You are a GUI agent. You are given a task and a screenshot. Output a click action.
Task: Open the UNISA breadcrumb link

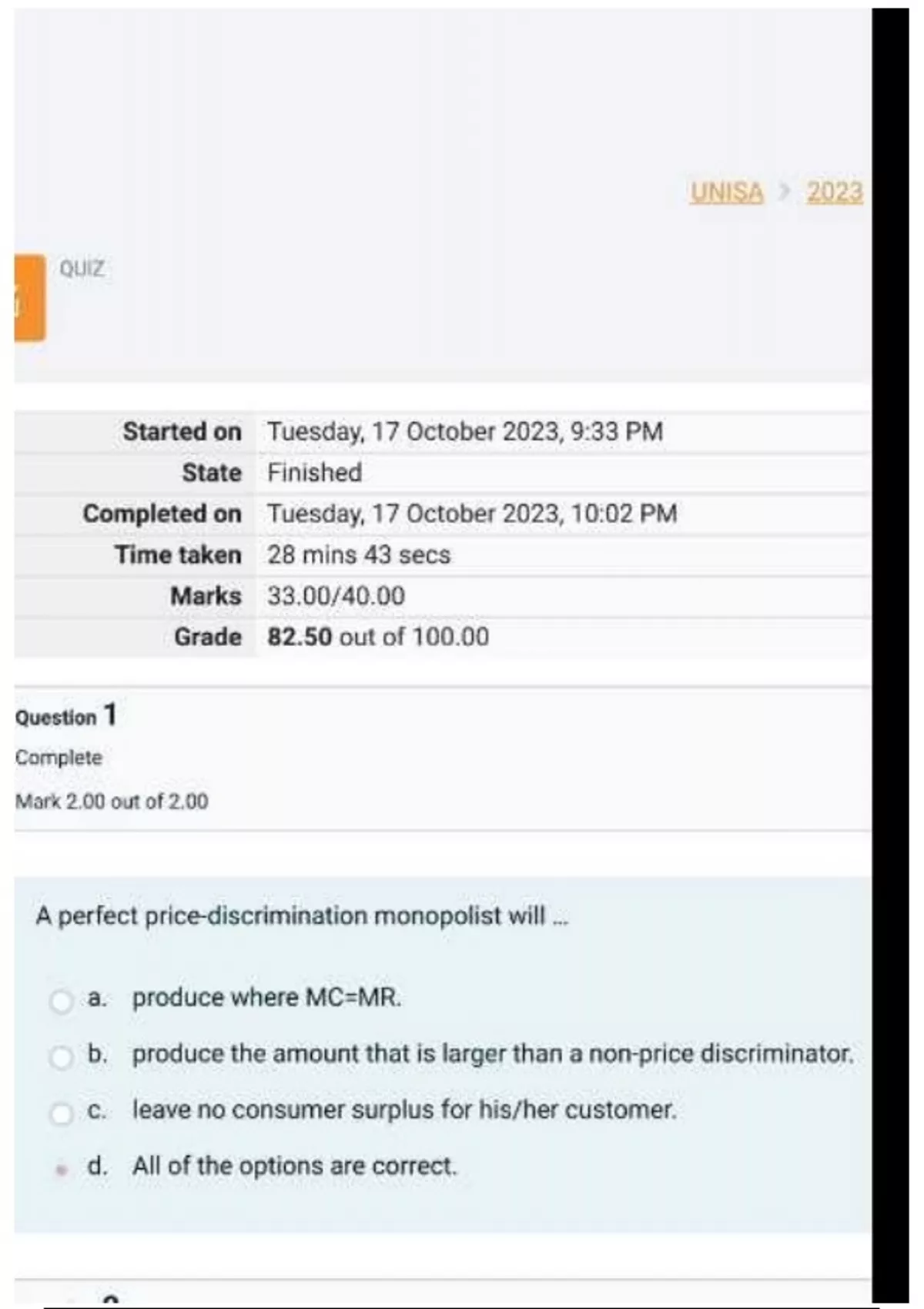click(x=727, y=192)
